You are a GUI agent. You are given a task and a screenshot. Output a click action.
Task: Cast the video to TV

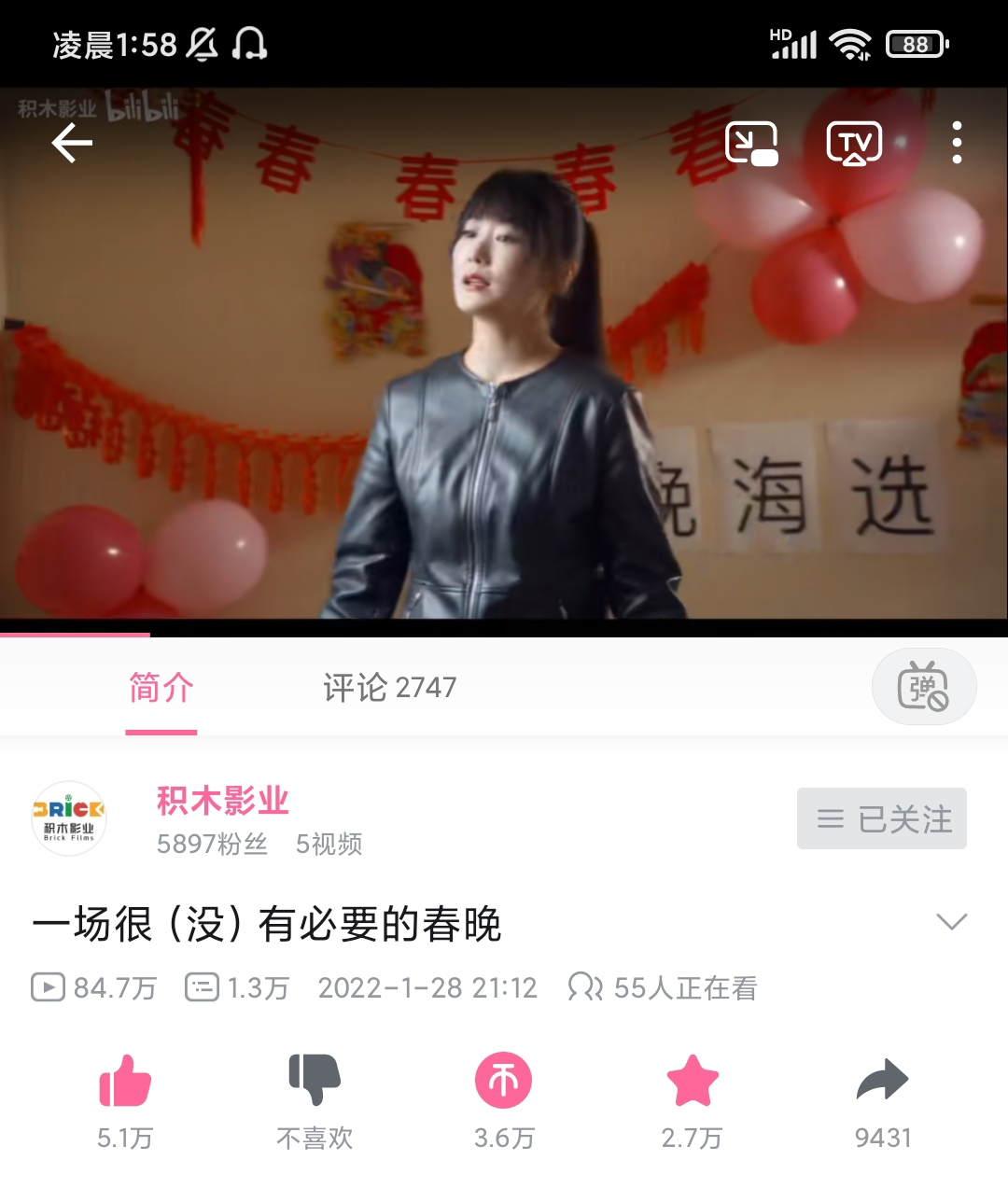[x=854, y=144]
